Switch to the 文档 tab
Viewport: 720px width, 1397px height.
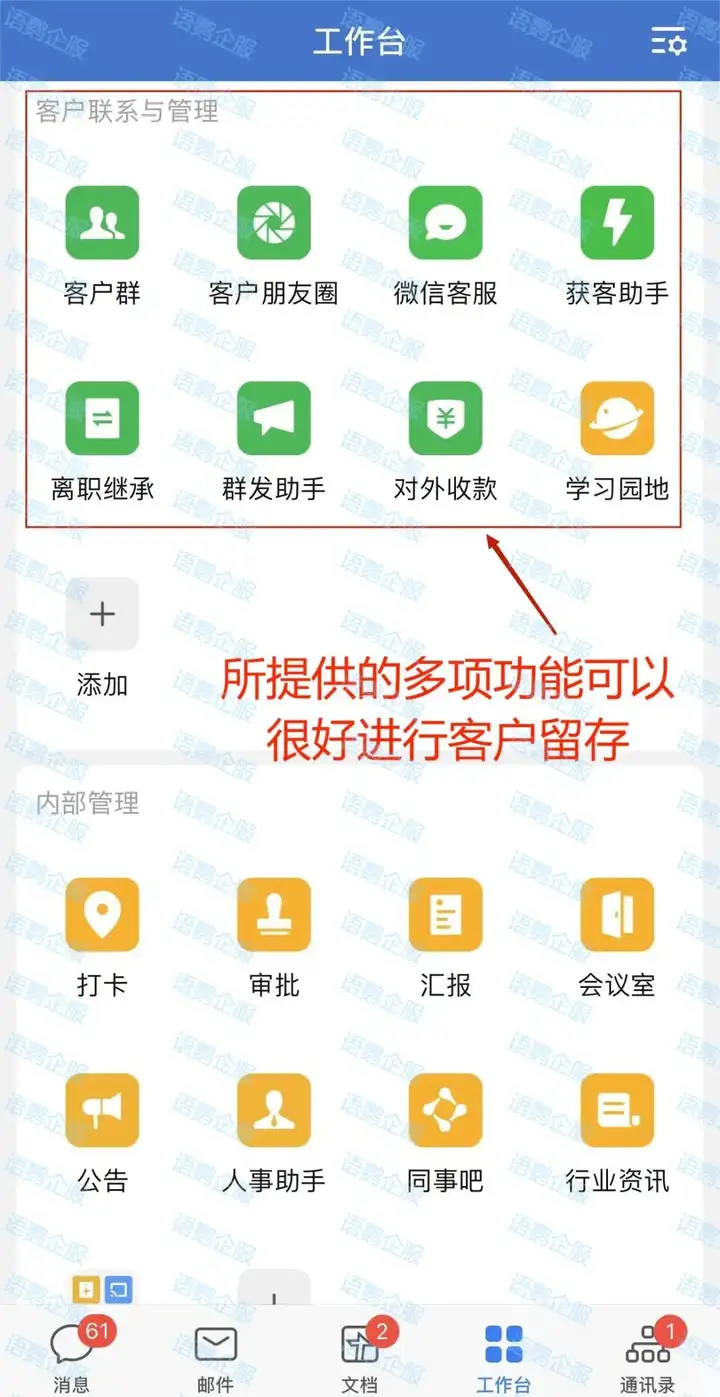(359, 1356)
